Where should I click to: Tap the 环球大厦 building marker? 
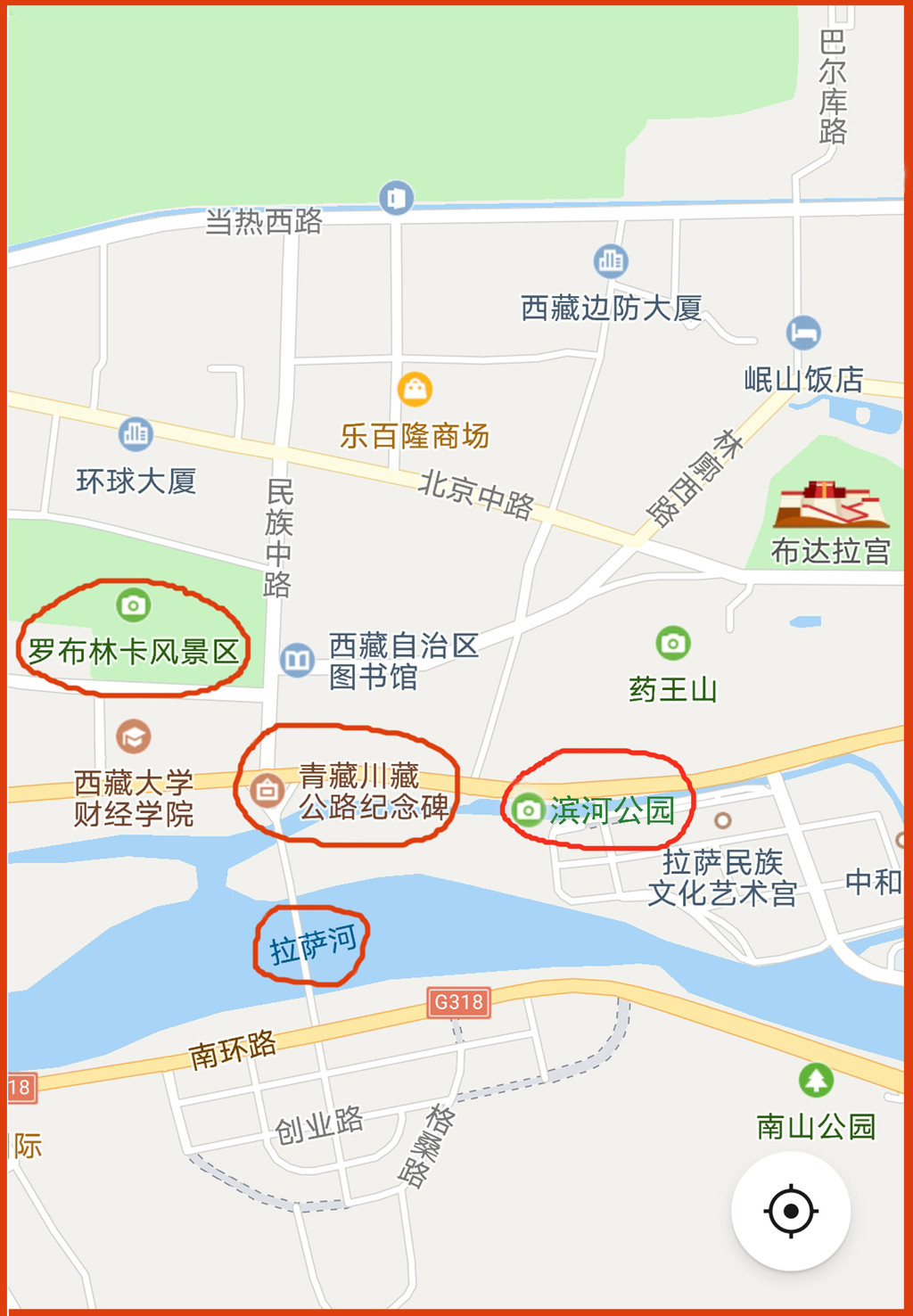click(x=136, y=434)
